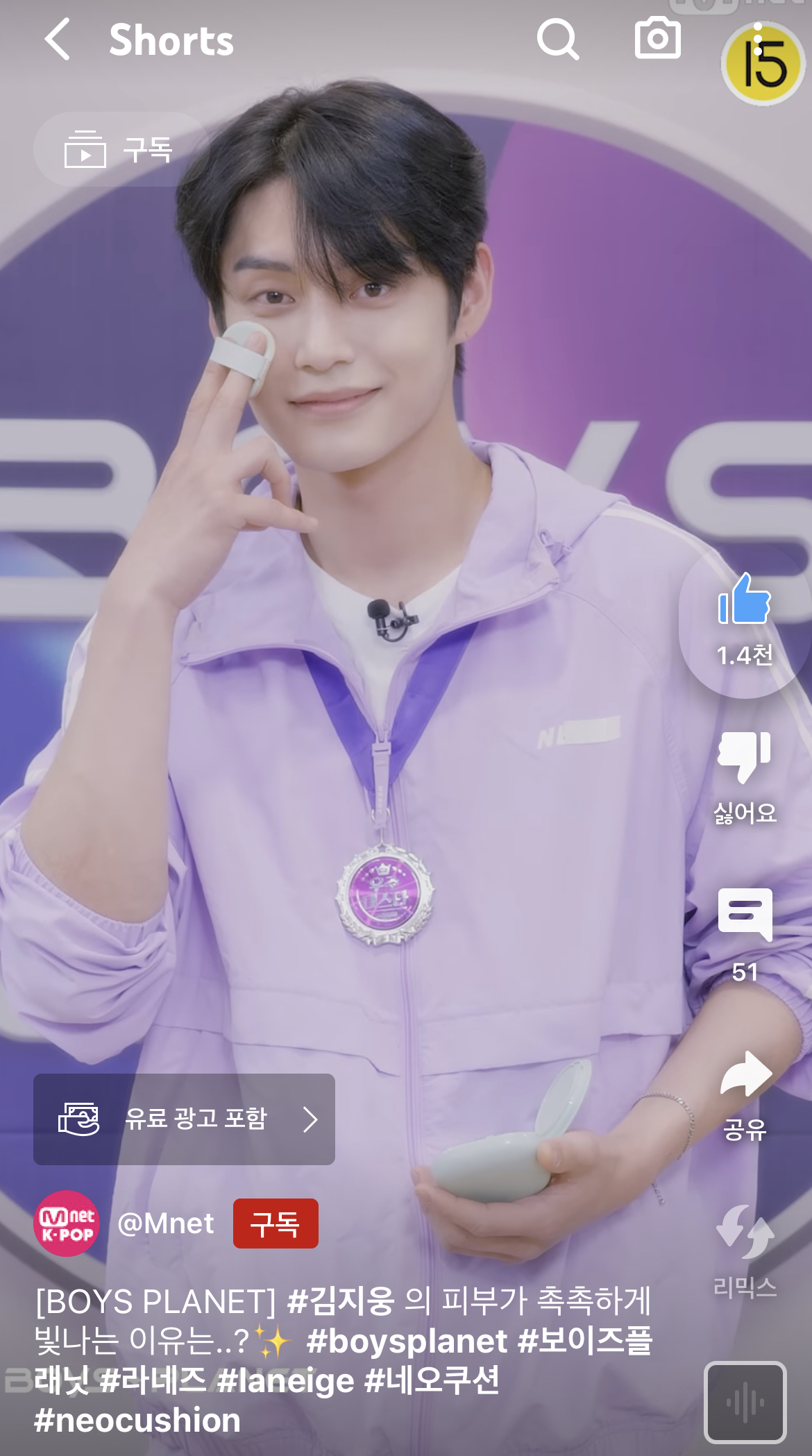Viewport: 812px width, 1456px height.
Task: Open the search icon
Action: pyautogui.click(x=557, y=40)
